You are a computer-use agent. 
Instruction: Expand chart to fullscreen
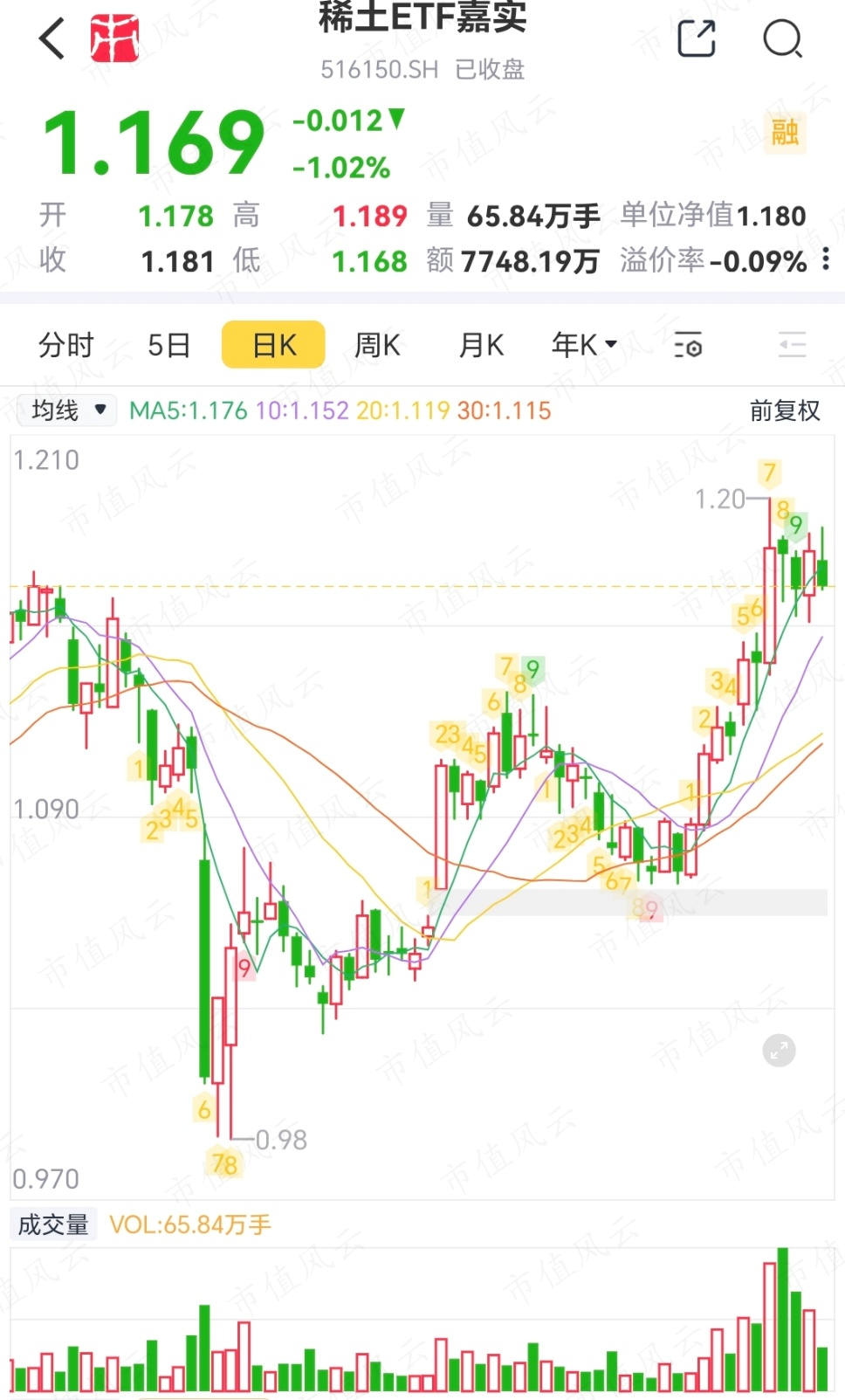(x=779, y=1050)
